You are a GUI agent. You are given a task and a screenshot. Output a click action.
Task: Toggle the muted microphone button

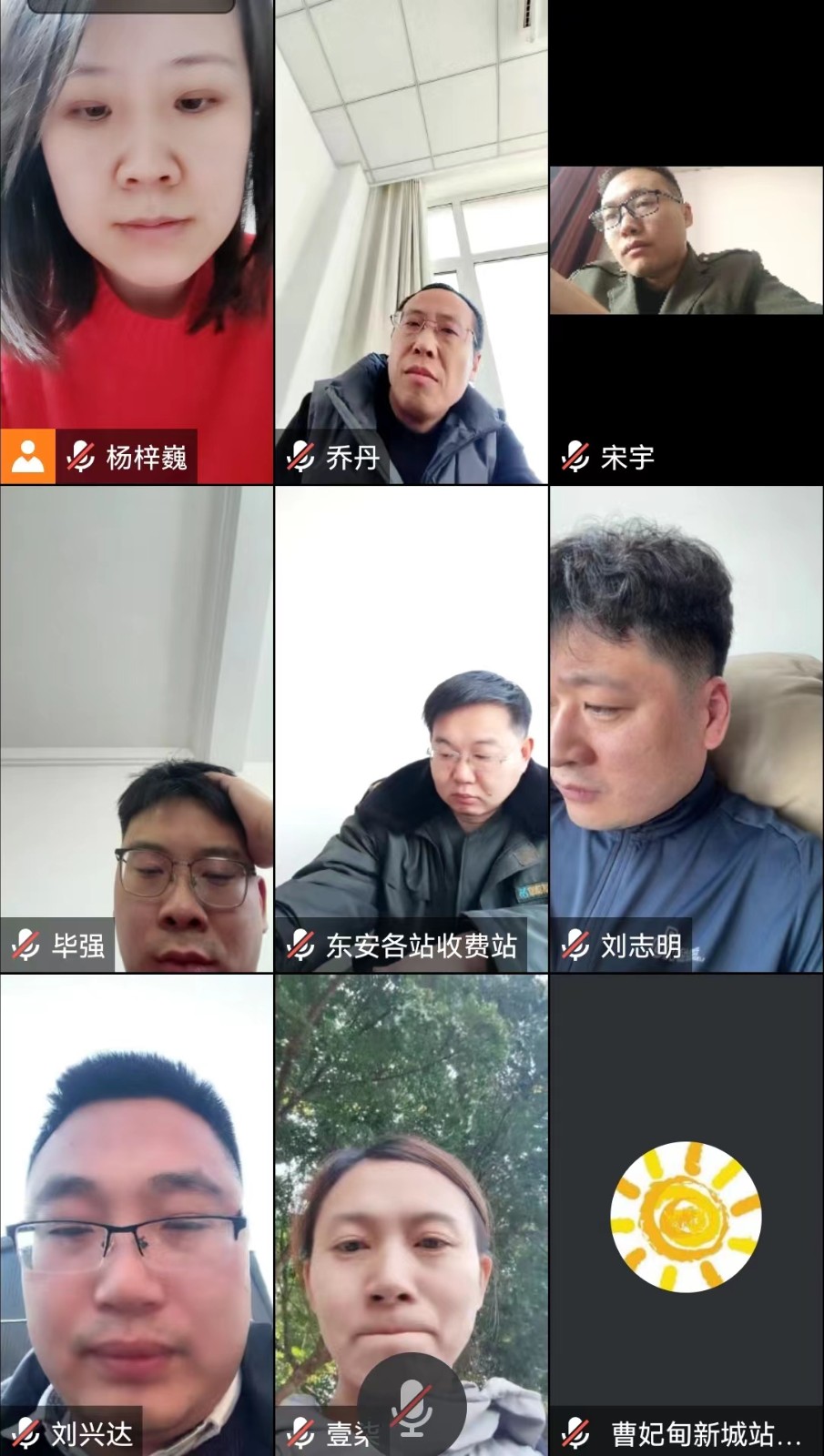pyautogui.click(x=412, y=1406)
